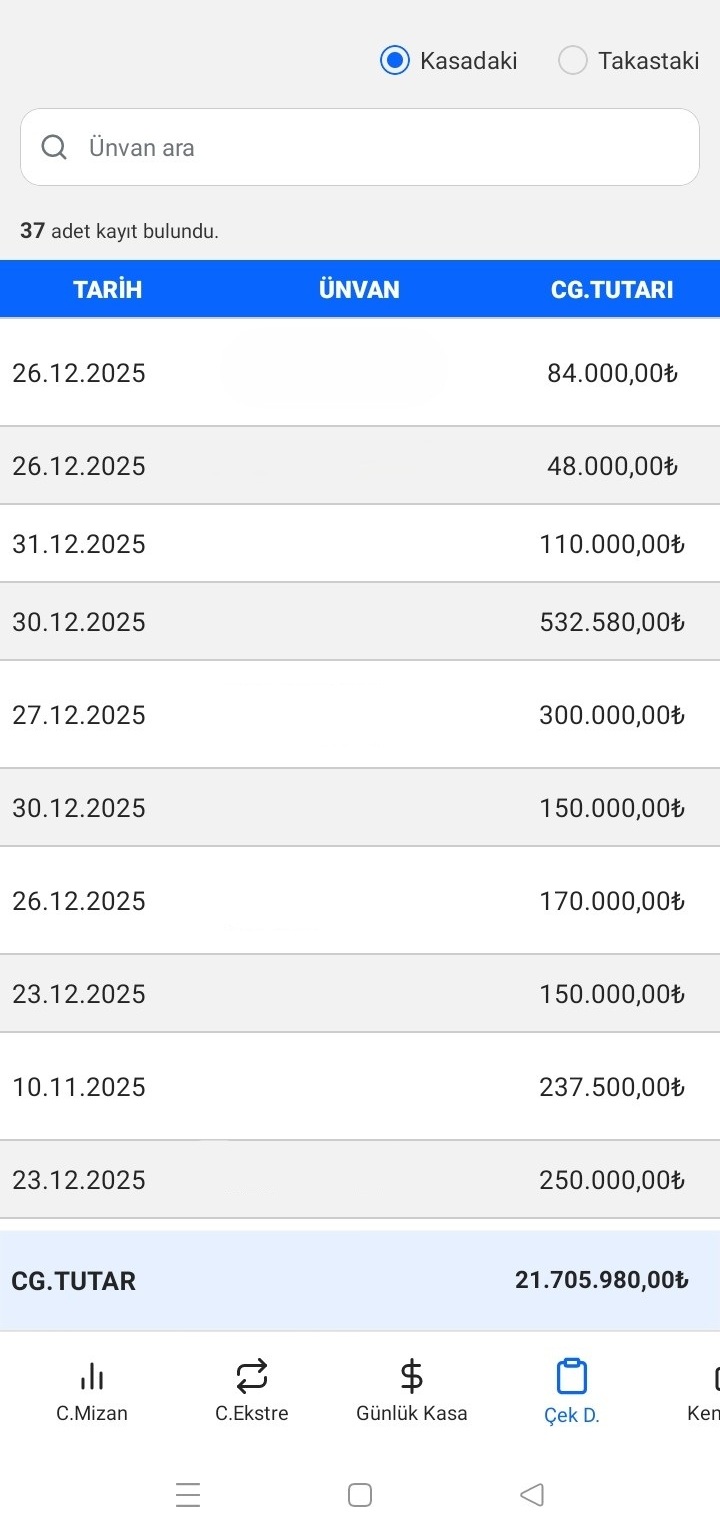The height and width of the screenshot is (1539, 720).
Task: Open the 31.12.2025 check entry
Action: click(360, 544)
